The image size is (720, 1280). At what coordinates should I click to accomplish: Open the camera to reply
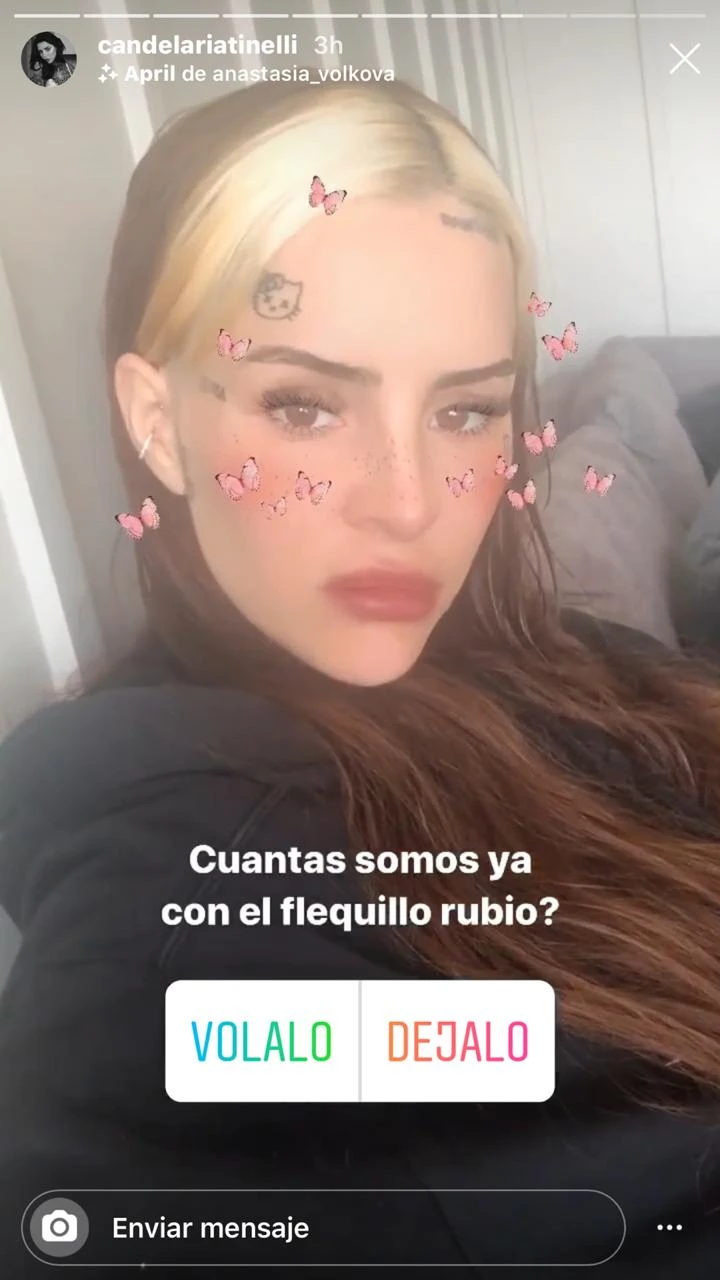click(59, 1227)
